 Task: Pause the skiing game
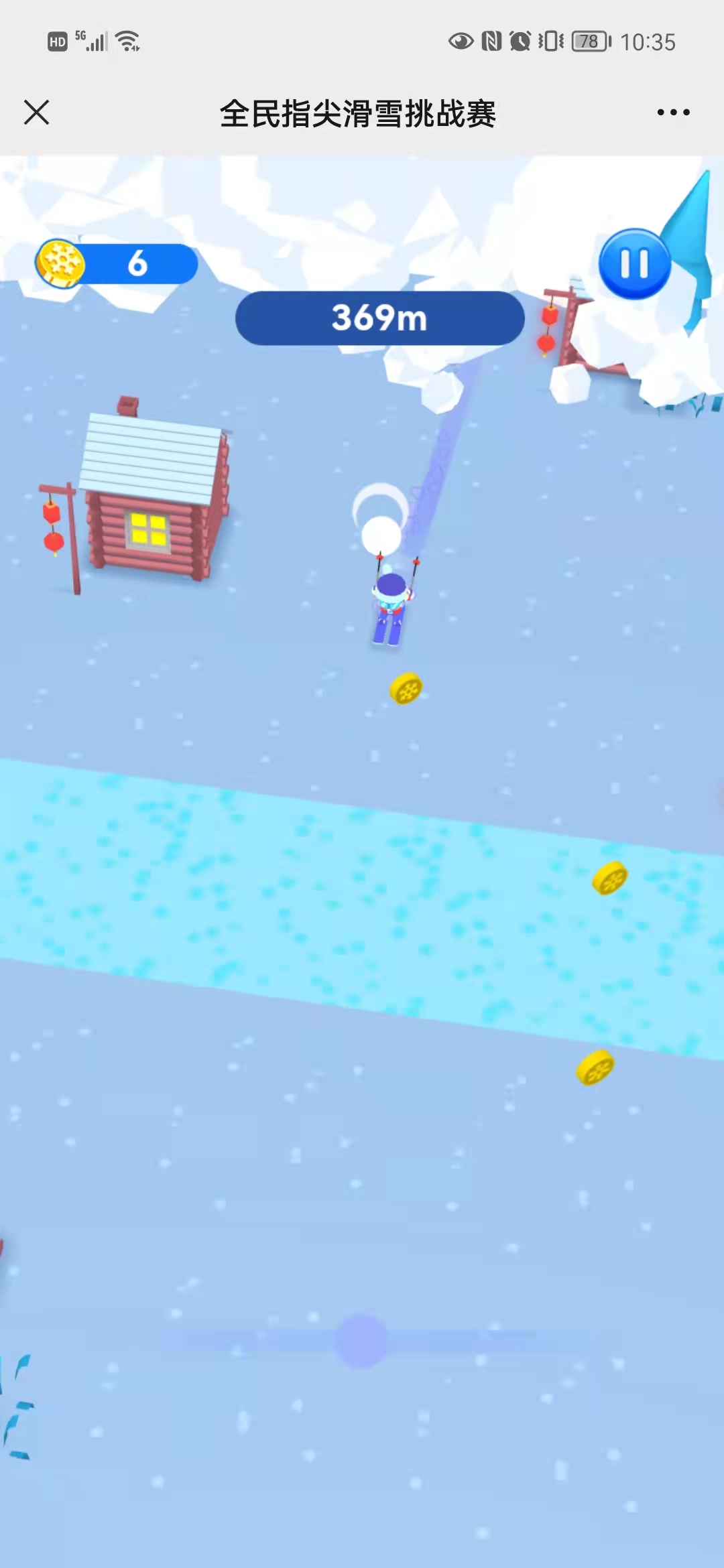[x=634, y=264]
